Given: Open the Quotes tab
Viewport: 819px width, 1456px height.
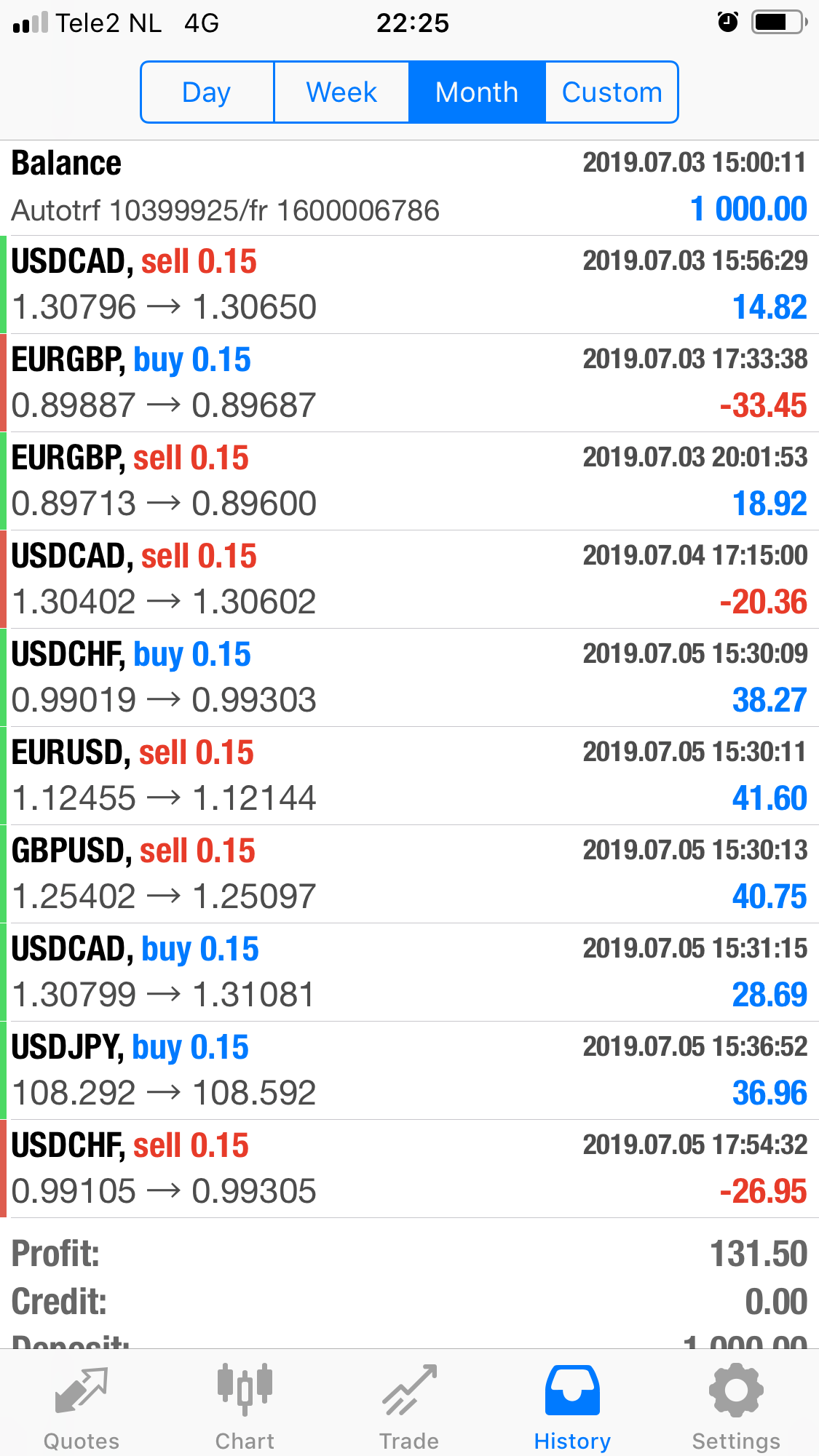Looking at the screenshot, I should tap(82, 1404).
